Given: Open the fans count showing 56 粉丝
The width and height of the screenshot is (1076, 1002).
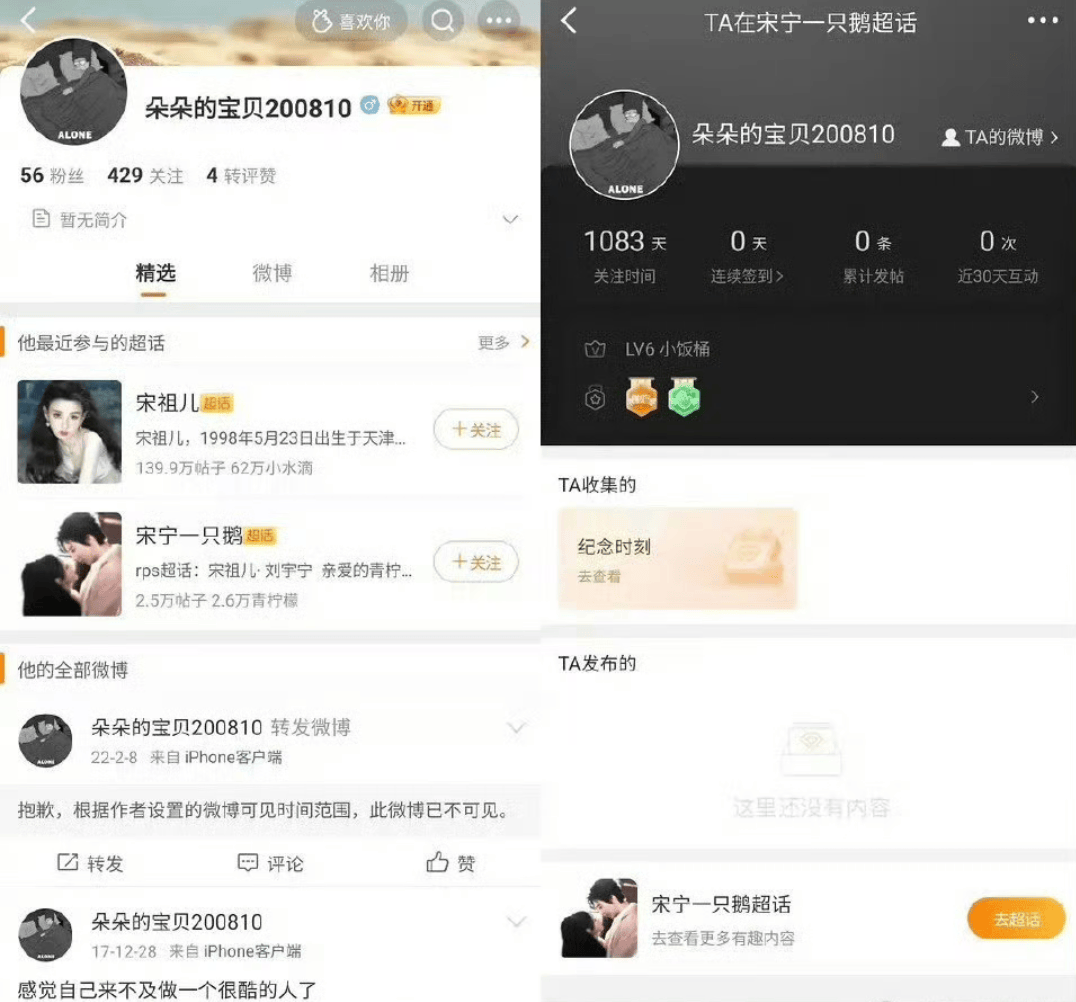Looking at the screenshot, I should (x=52, y=176).
